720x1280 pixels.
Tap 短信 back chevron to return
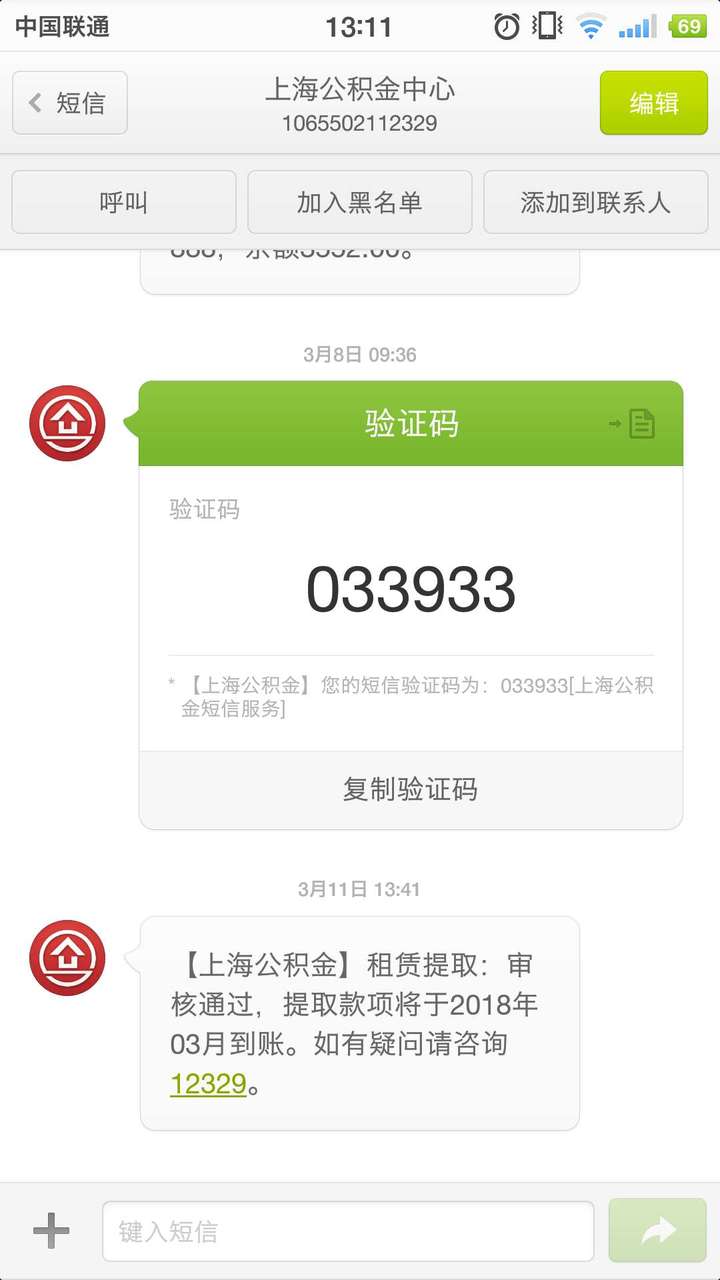pyautogui.click(x=68, y=102)
